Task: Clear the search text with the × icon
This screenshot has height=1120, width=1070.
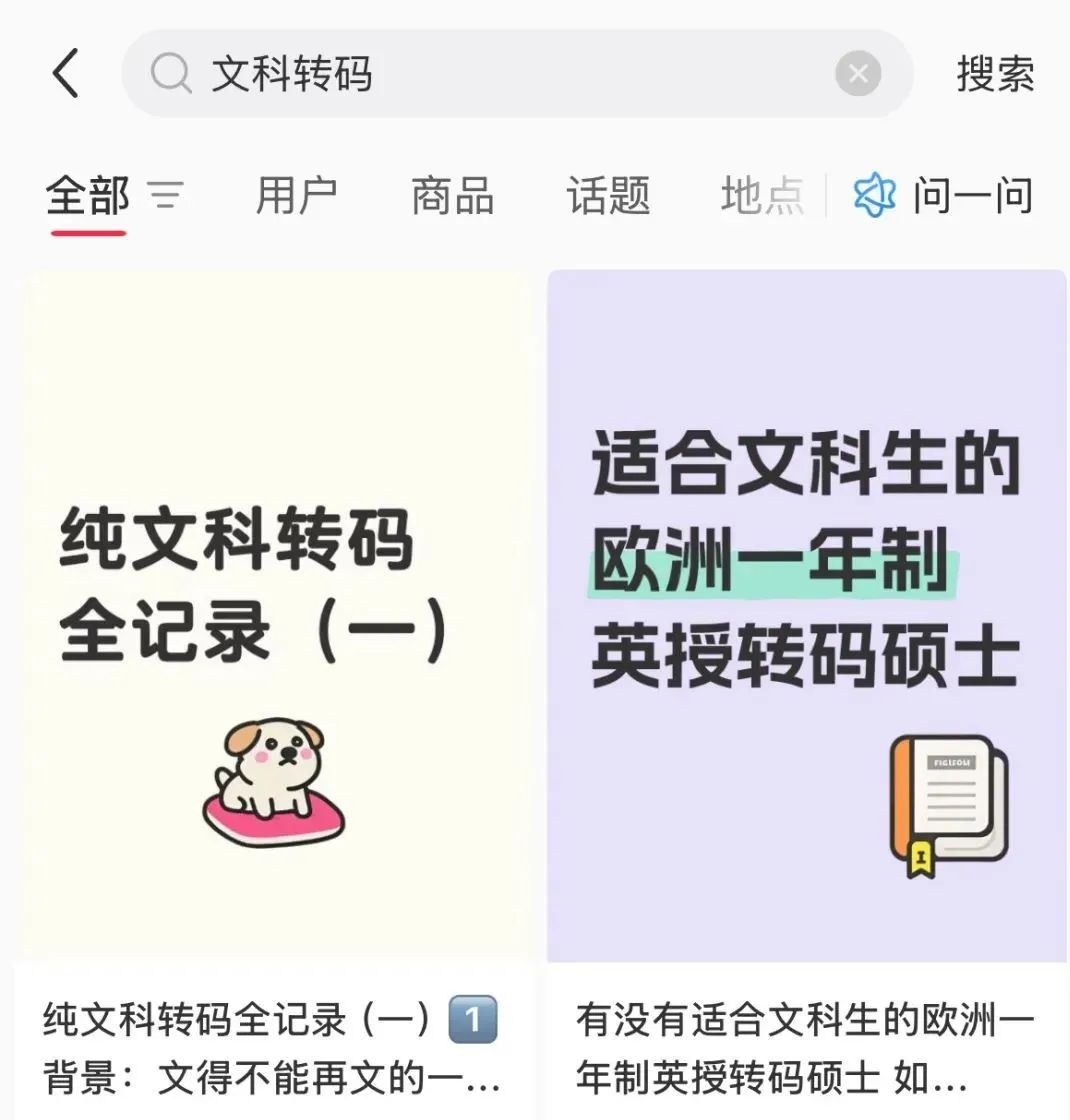Action: tap(857, 72)
